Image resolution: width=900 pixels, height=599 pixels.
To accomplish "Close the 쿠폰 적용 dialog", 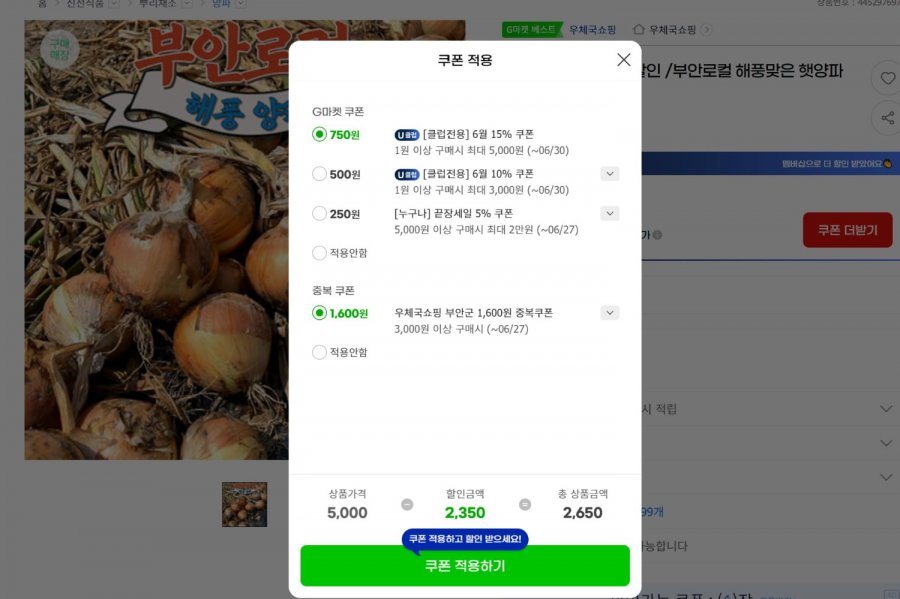I will pos(624,60).
